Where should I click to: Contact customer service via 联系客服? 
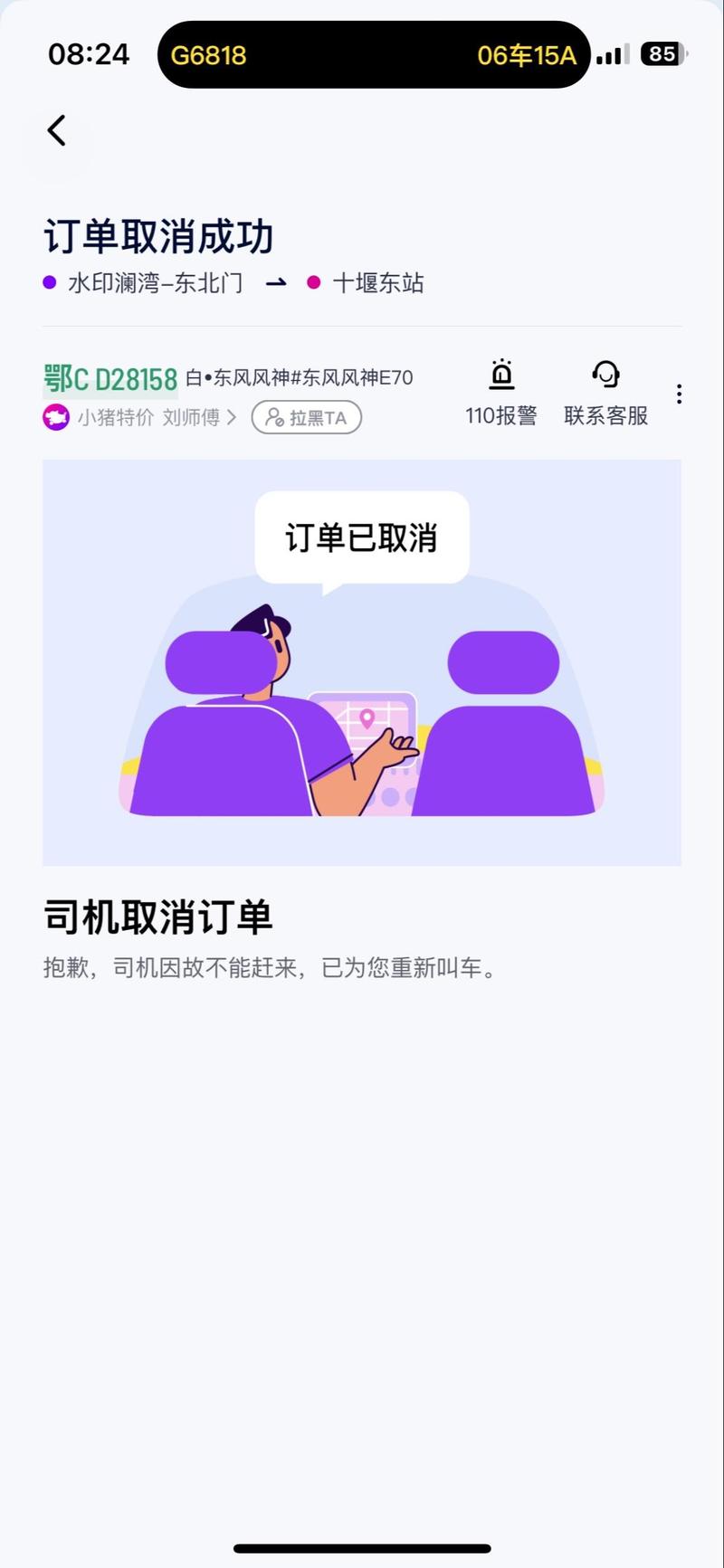(x=605, y=394)
